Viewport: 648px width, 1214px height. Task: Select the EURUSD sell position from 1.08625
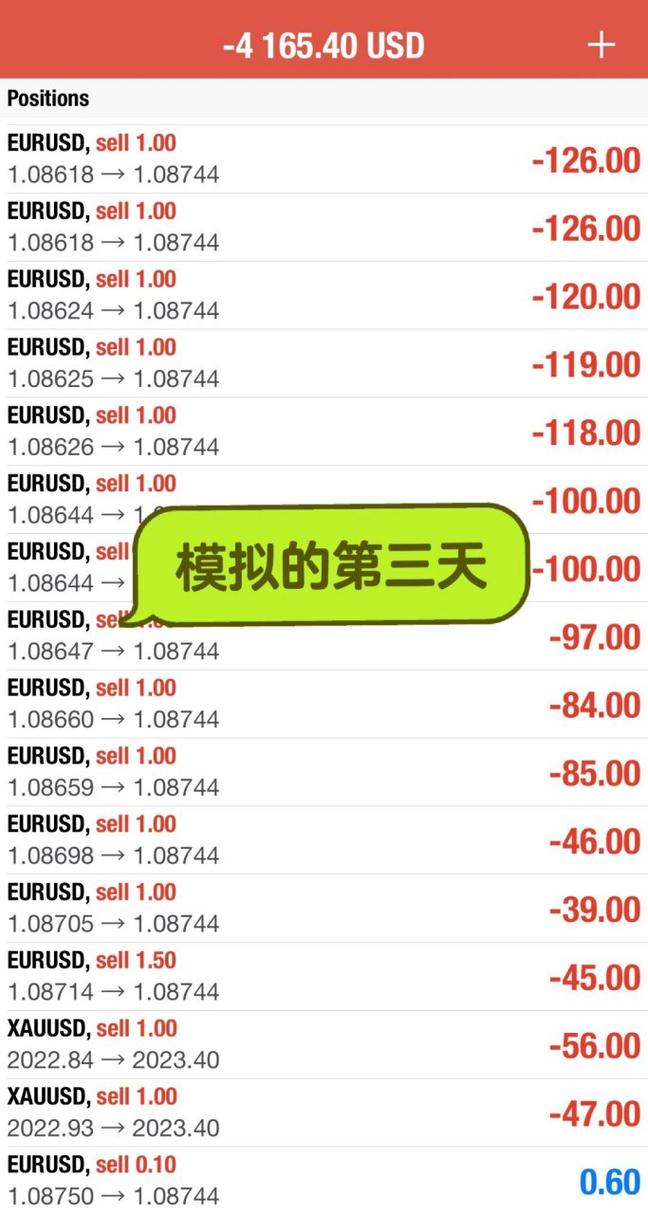pyautogui.click(x=323, y=364)
